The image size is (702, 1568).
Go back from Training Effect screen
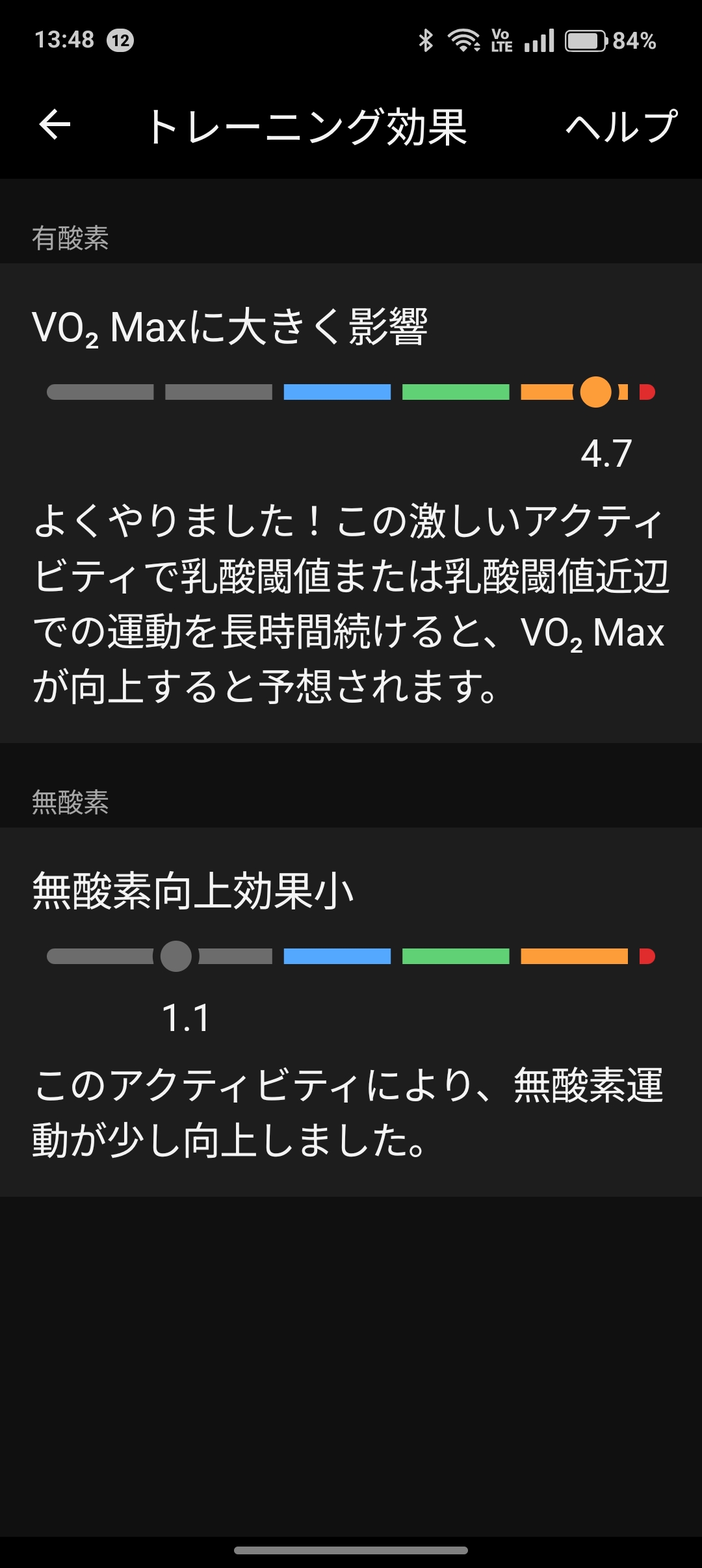pos(55,125)
